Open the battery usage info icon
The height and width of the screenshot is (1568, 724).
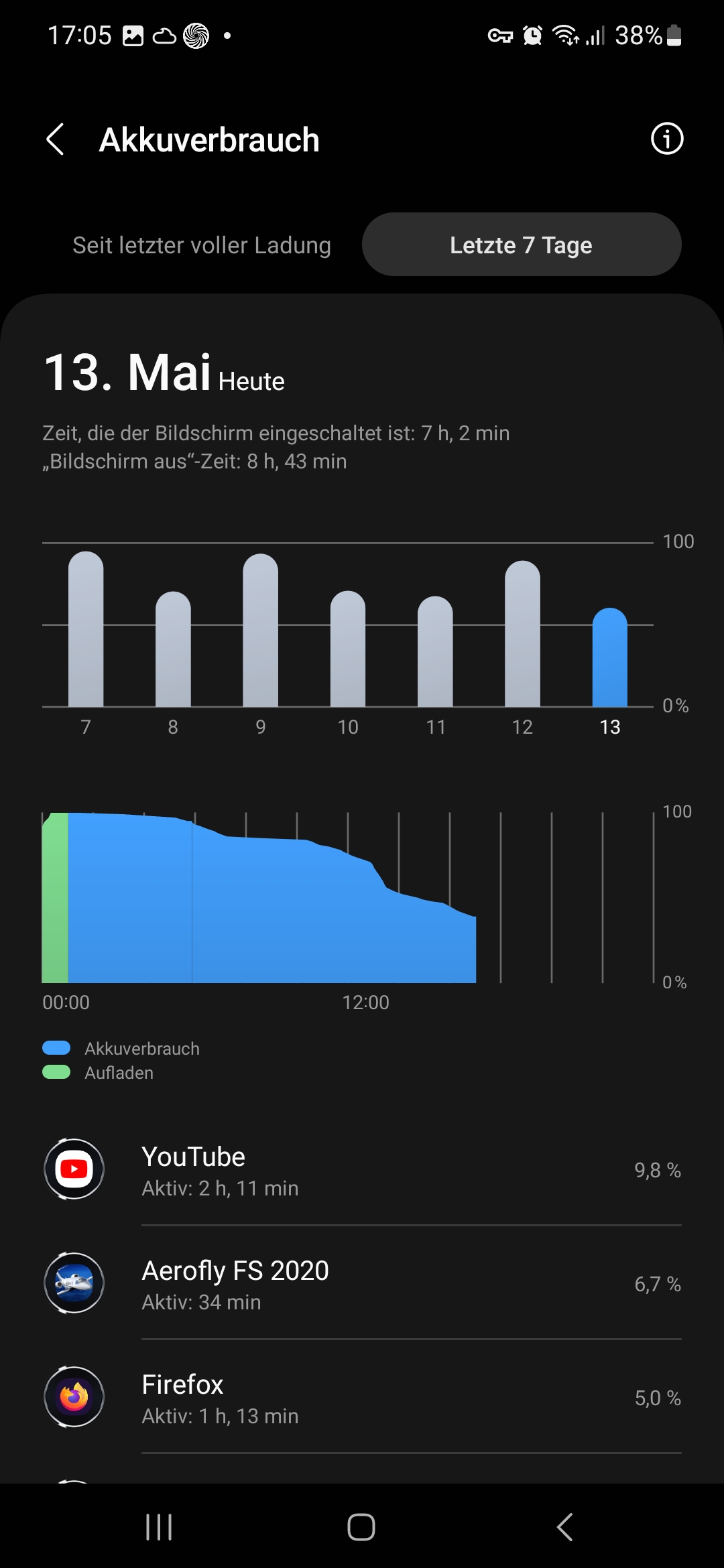666,139
